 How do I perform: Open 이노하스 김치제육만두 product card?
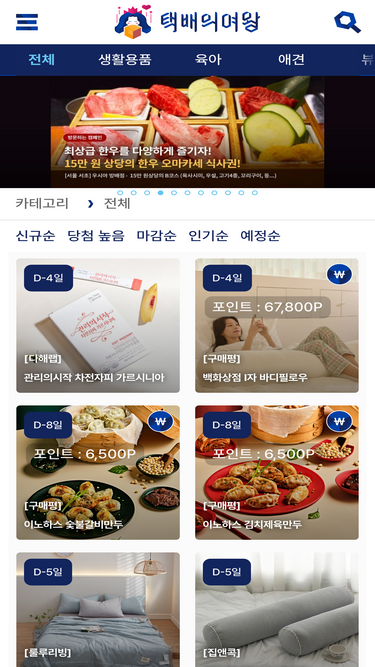point(277,472)
